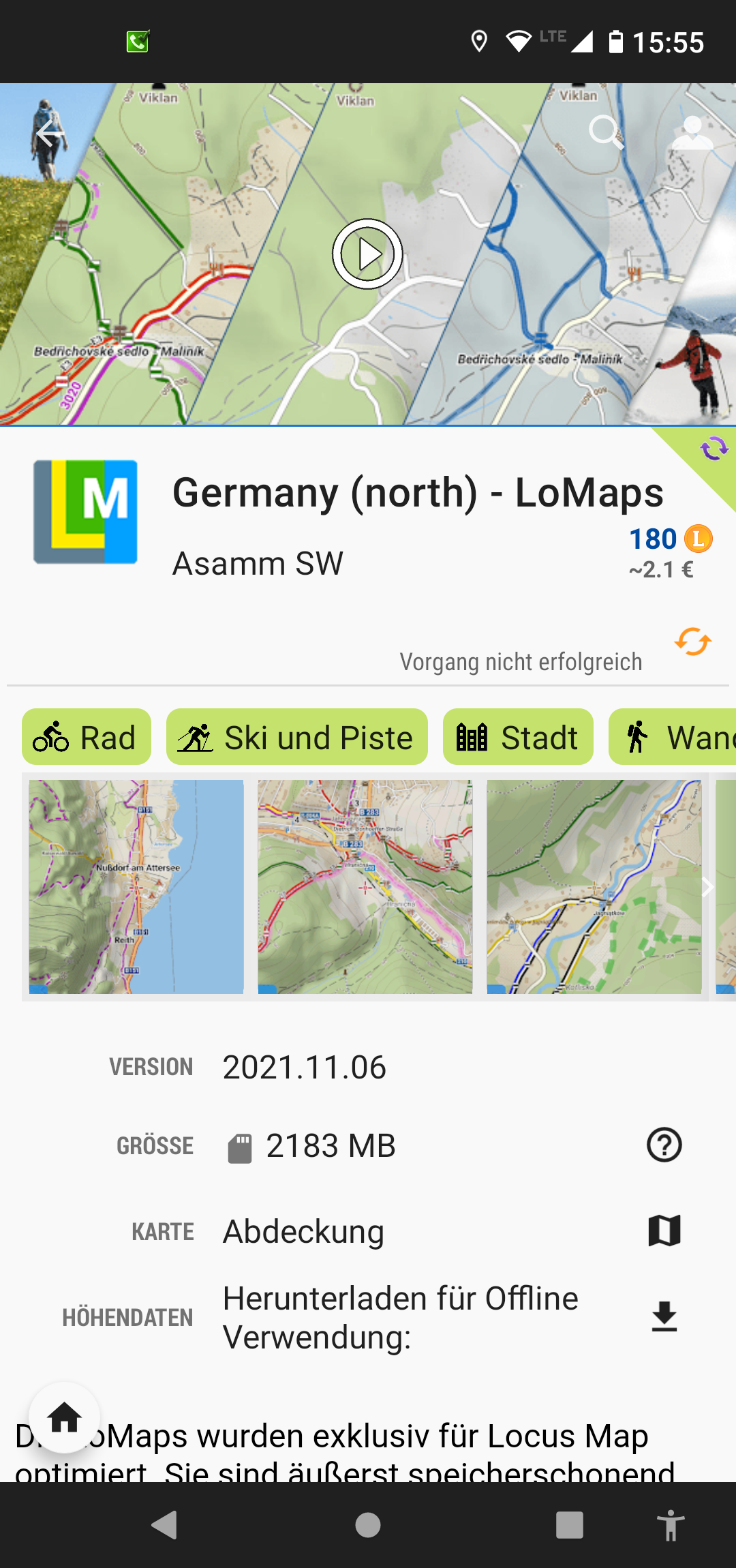Select the Stadt chip
This screenshot has height=1568, width=736.
[518, 737]
